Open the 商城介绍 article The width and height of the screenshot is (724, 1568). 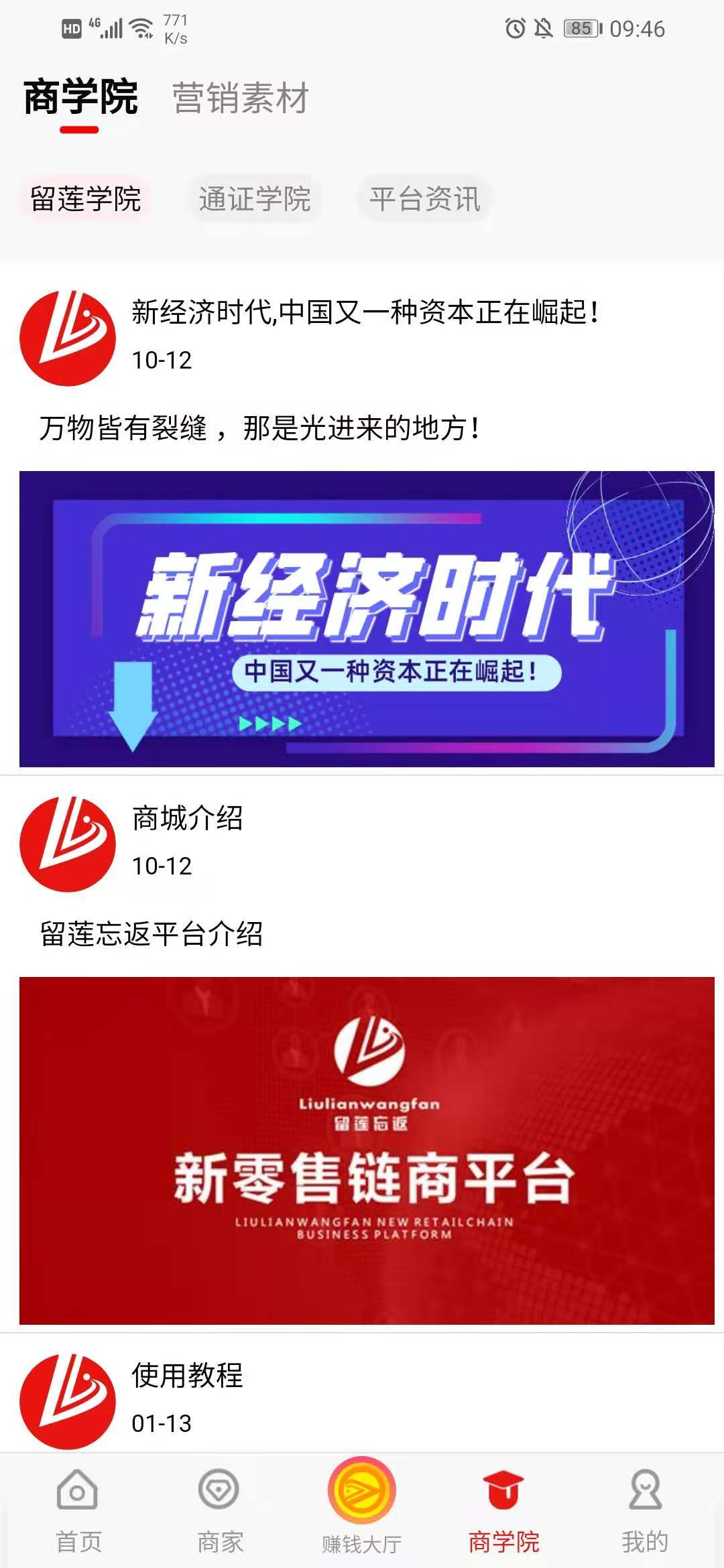pos(188,818)
